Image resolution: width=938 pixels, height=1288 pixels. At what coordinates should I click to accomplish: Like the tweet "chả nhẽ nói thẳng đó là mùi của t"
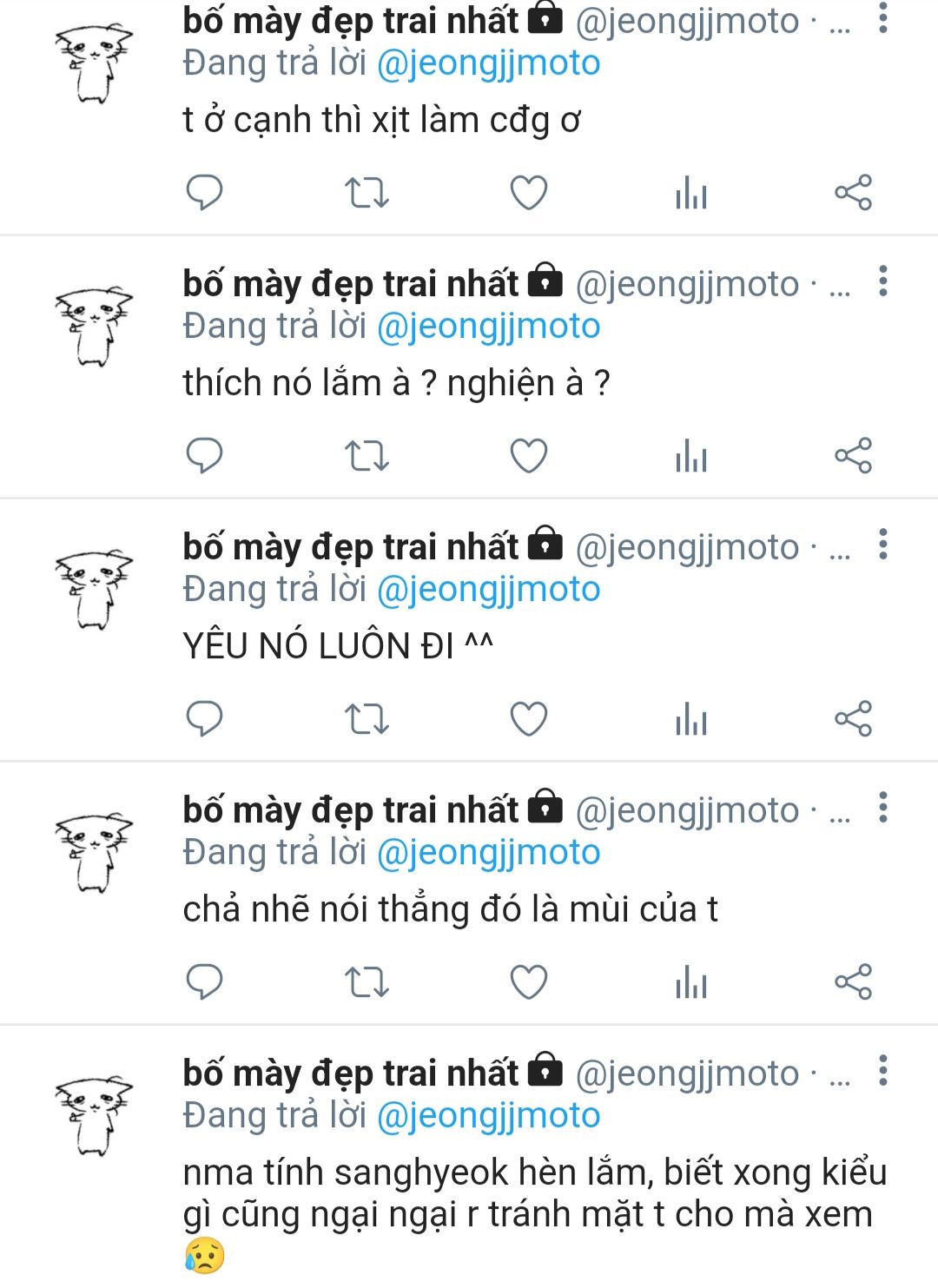coord(528,982)
